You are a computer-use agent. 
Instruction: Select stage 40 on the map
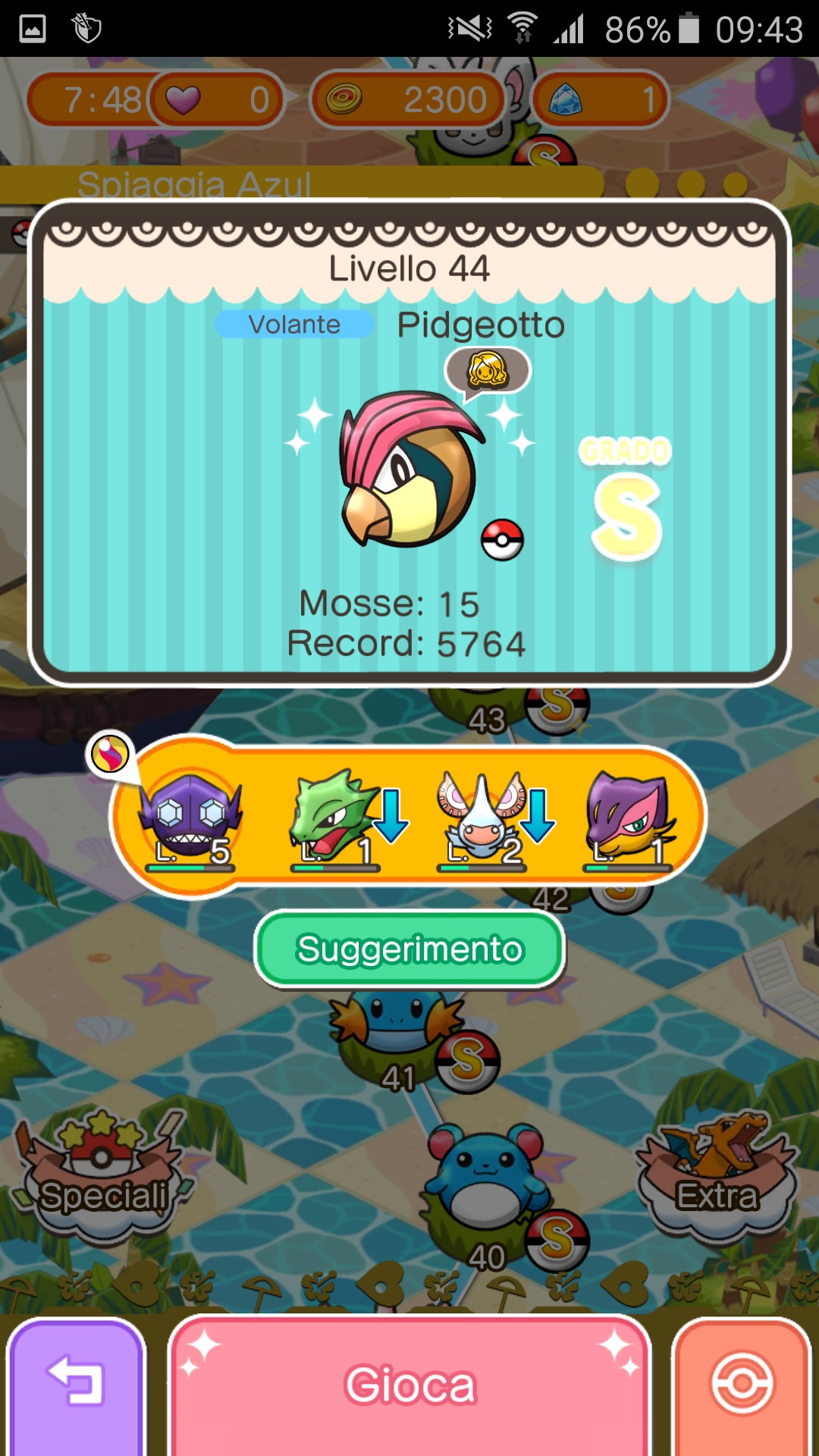[485, 1183]
